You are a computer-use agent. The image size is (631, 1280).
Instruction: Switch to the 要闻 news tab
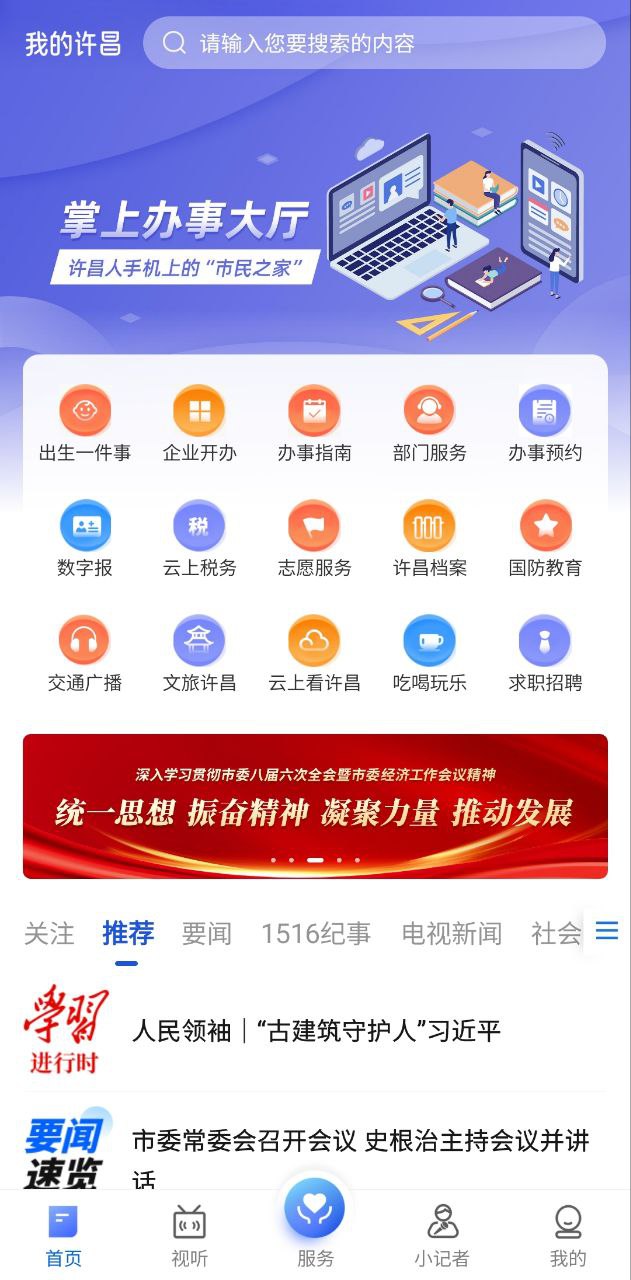207,934
